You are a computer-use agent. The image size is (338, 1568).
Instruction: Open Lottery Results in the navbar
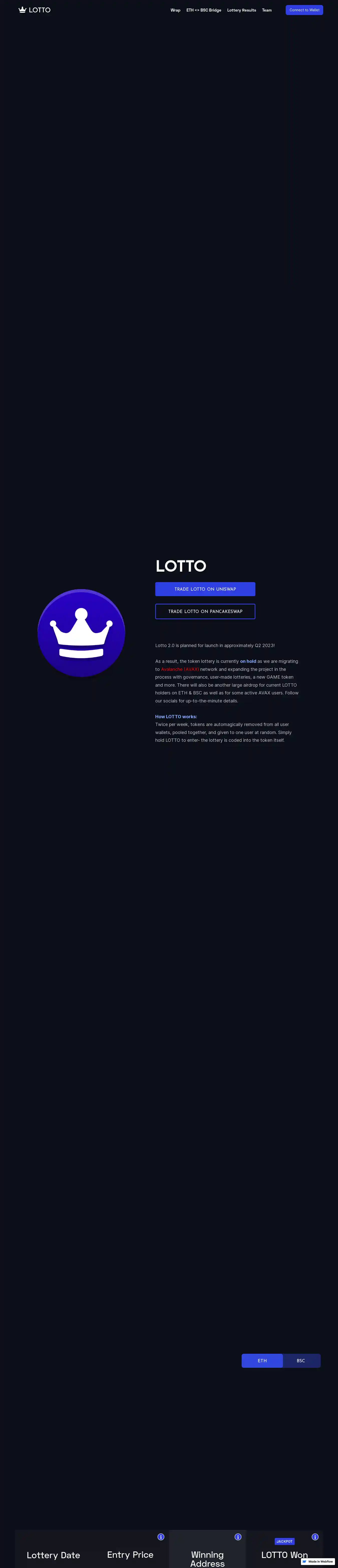click(x=241, y=10)
